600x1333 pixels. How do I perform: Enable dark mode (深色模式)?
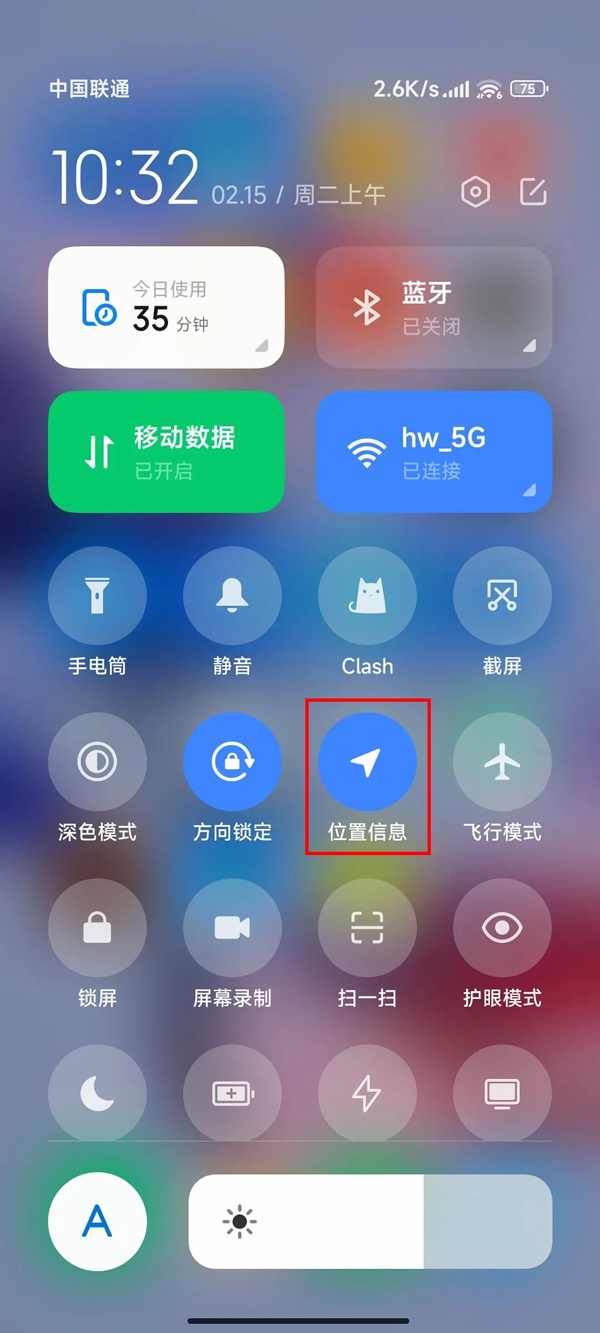(x=97, y=762)
